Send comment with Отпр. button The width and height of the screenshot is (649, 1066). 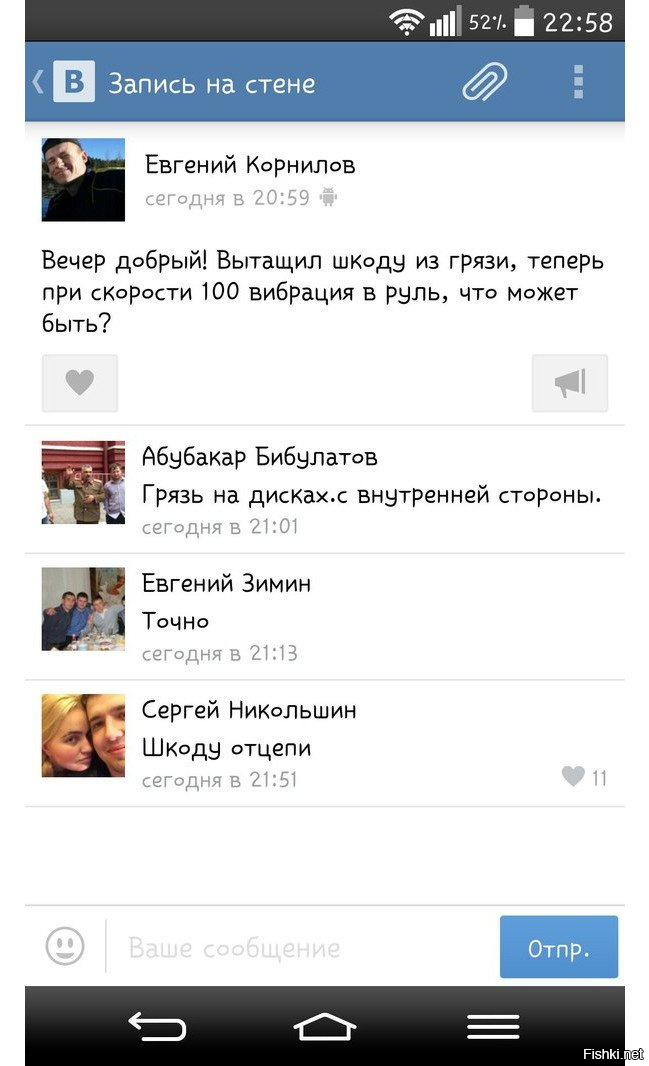coord(558,947)
